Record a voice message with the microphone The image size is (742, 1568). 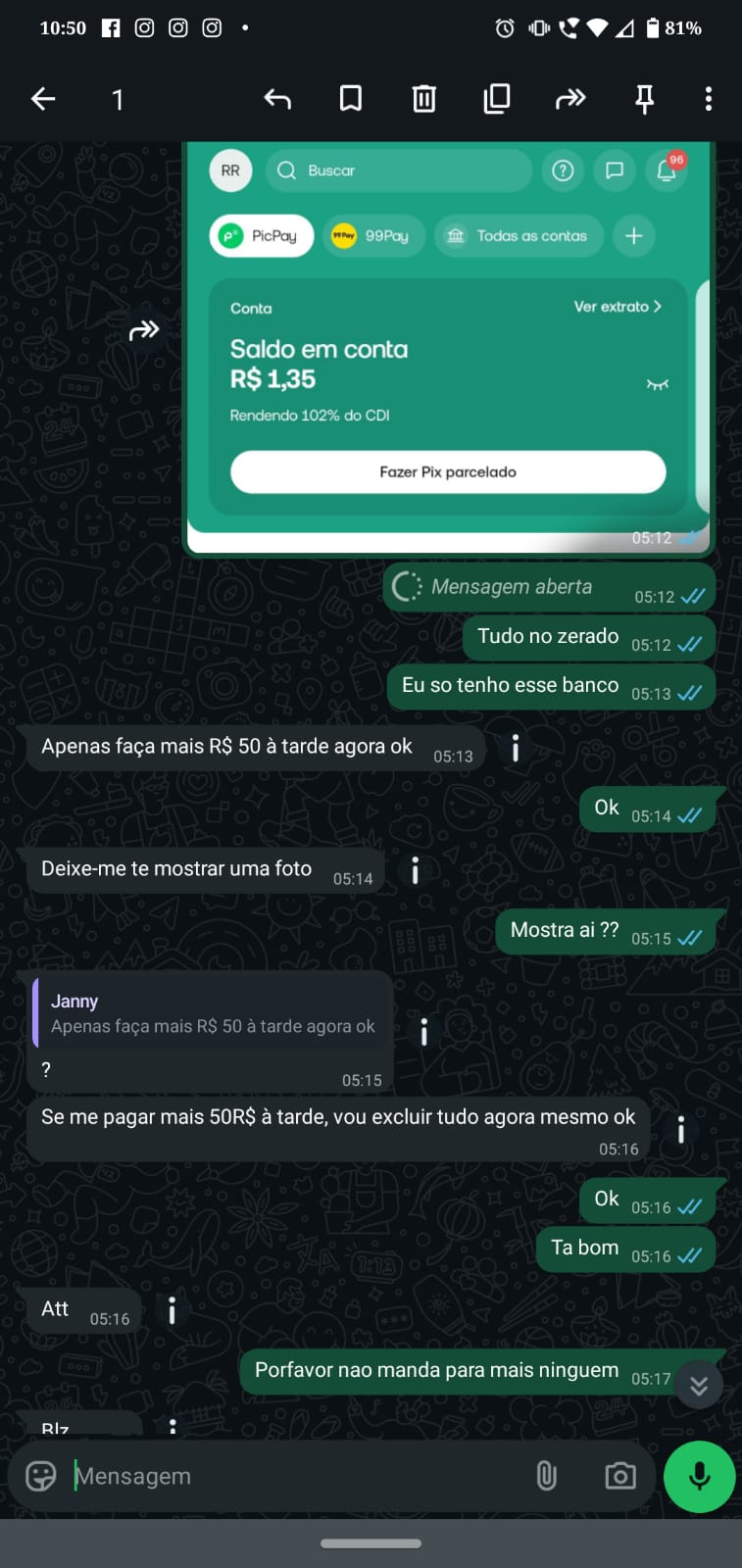tap(699, 1476)
